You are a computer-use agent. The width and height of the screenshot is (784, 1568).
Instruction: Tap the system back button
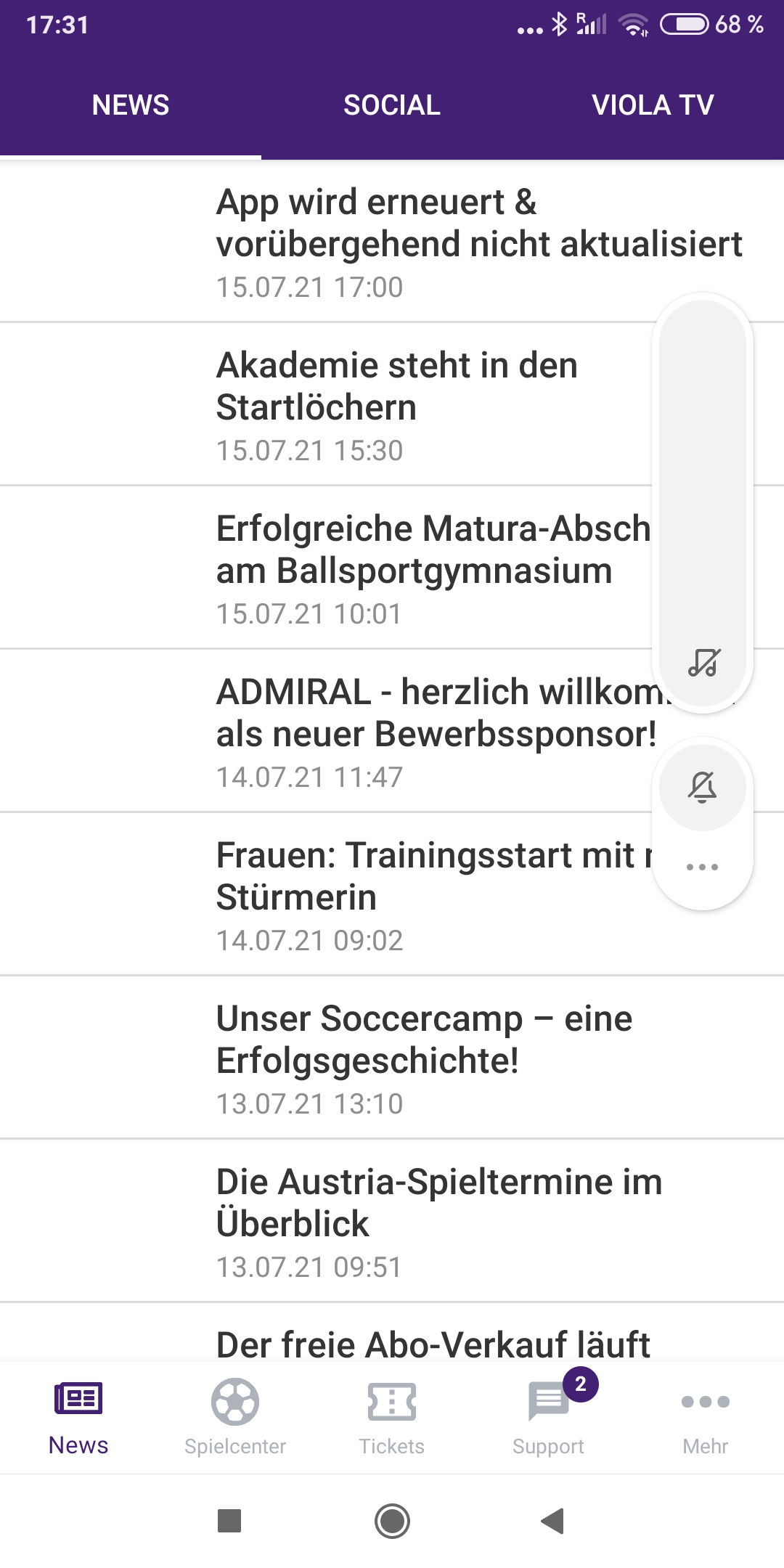point(553,1521)
